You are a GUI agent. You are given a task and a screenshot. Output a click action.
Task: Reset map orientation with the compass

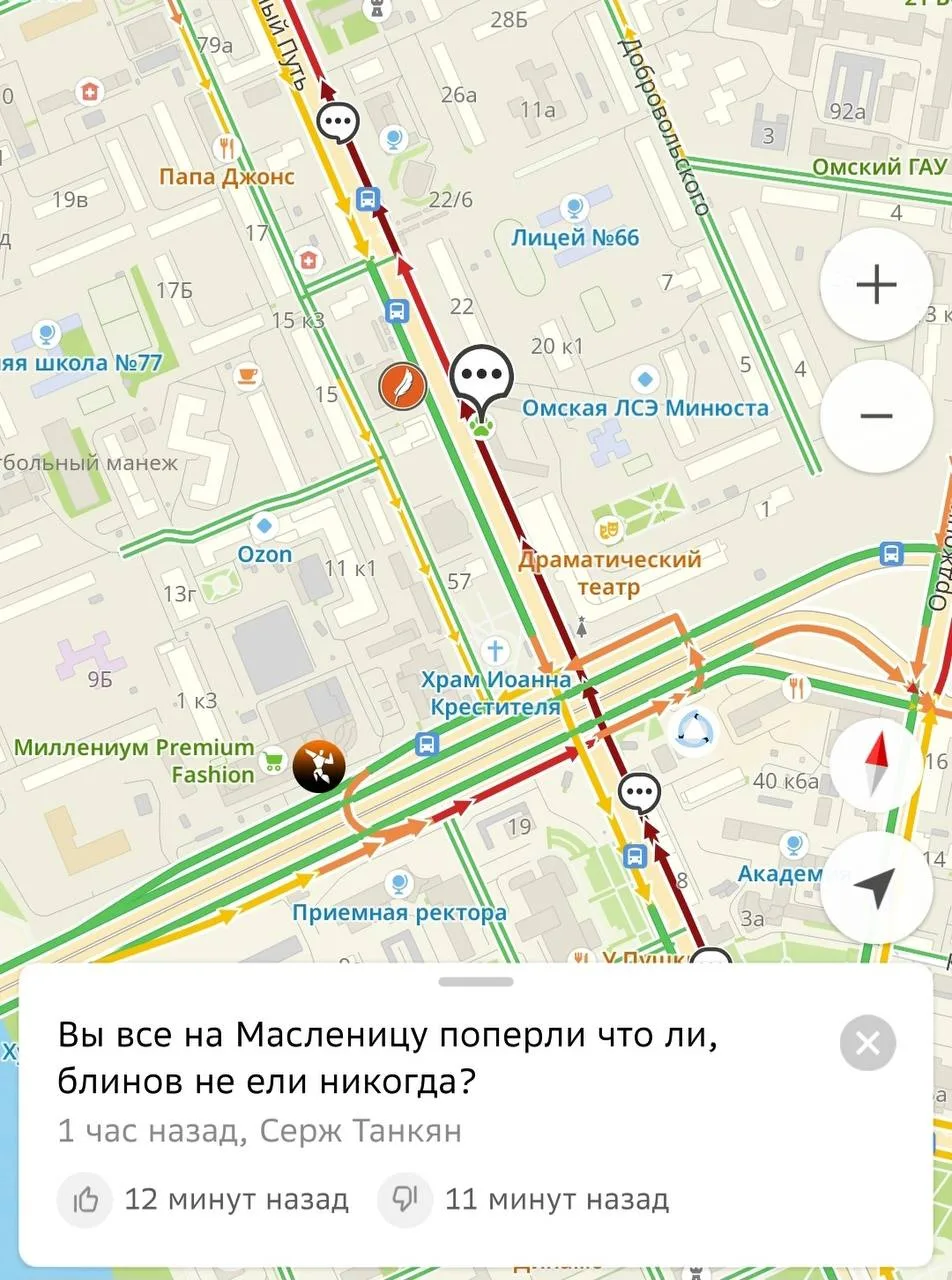876,764
